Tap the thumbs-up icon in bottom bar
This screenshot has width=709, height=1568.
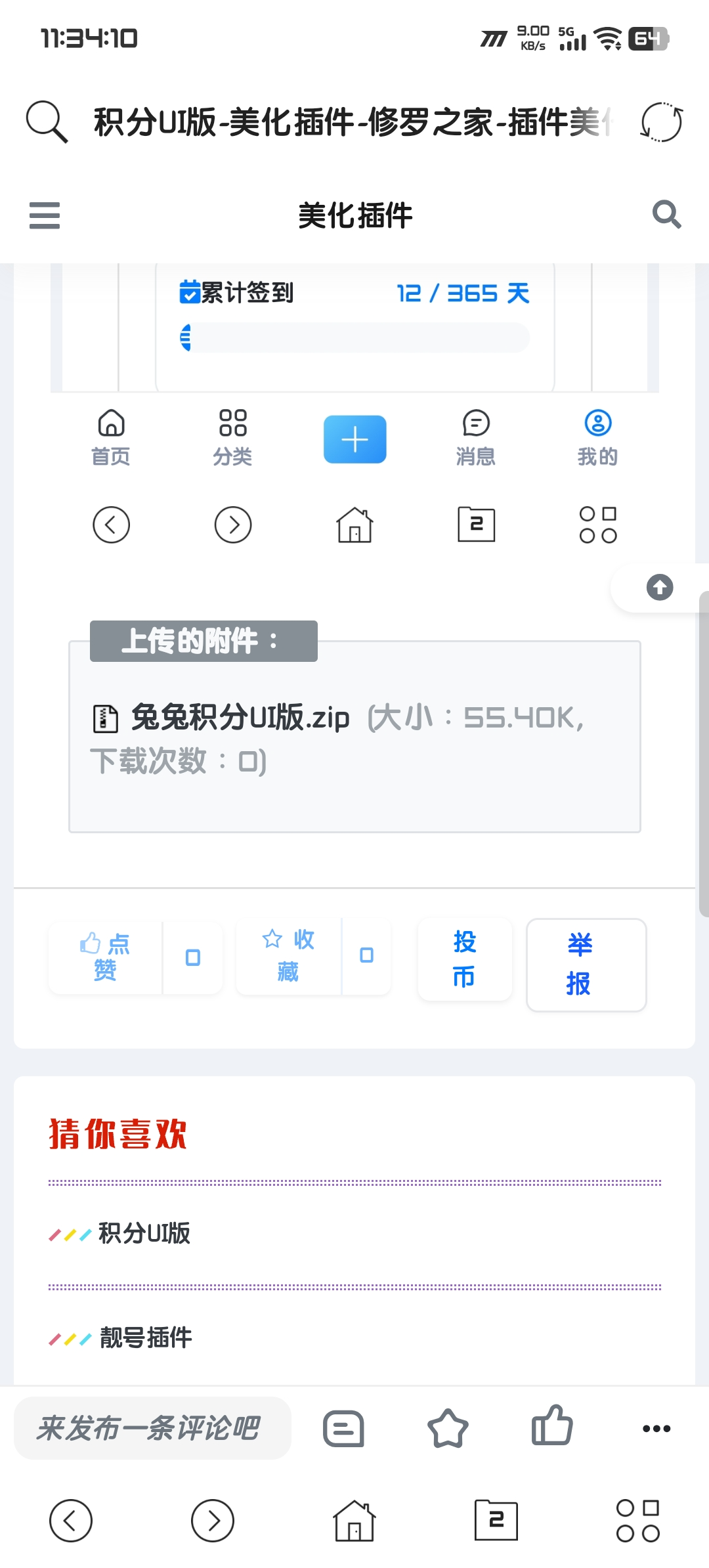click(x=552, y=1426)
